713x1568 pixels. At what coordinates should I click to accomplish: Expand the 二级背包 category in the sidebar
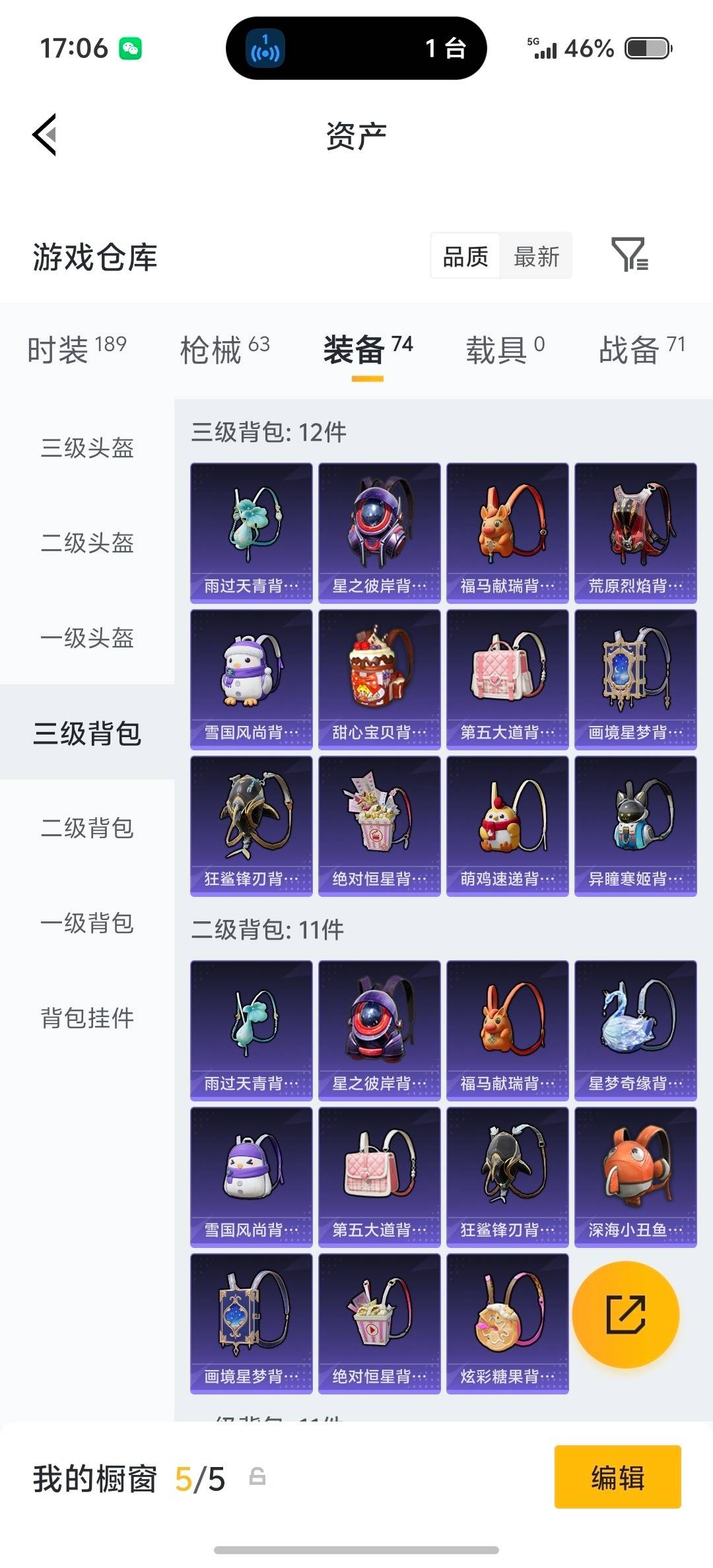tap(88, 830)
